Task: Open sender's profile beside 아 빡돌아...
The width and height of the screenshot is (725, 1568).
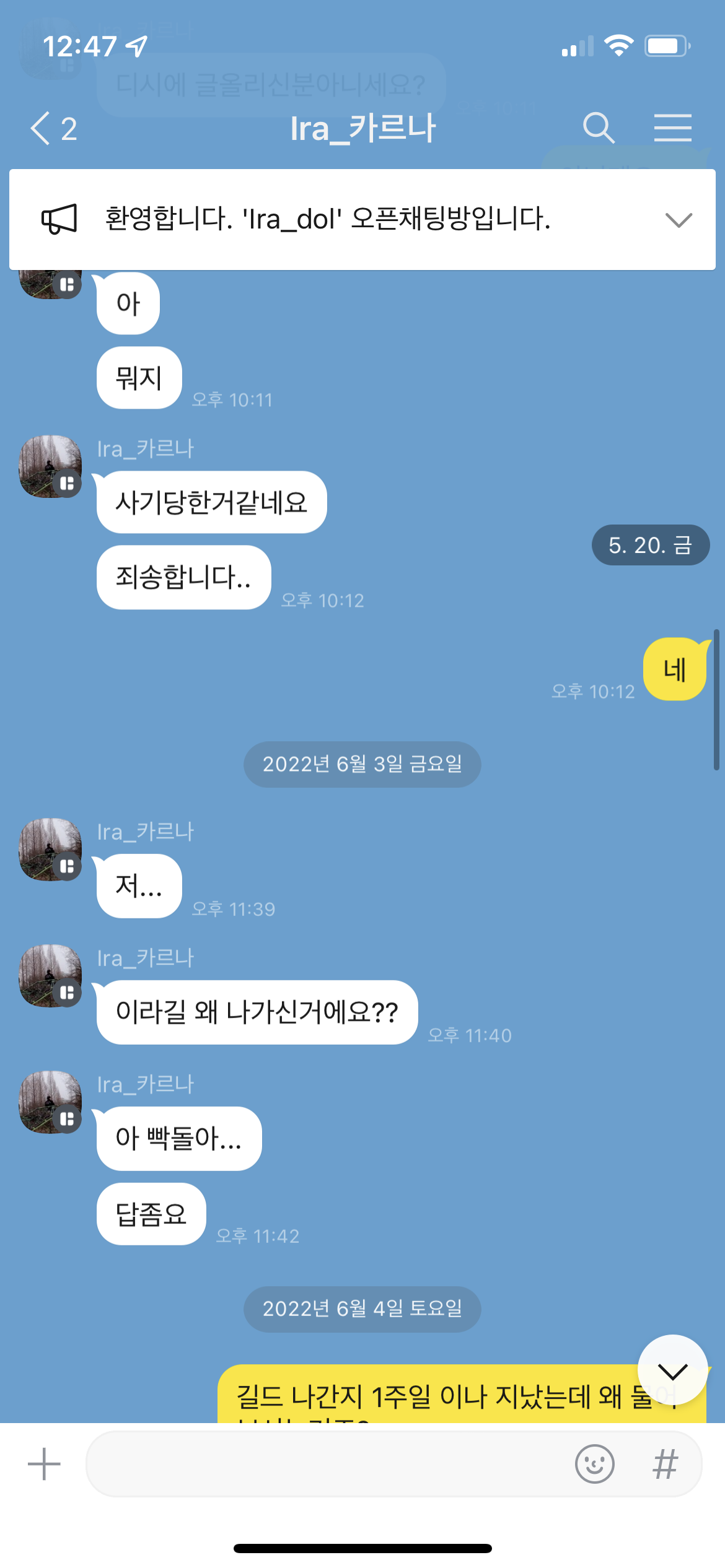Action: tap(50, 1102)
